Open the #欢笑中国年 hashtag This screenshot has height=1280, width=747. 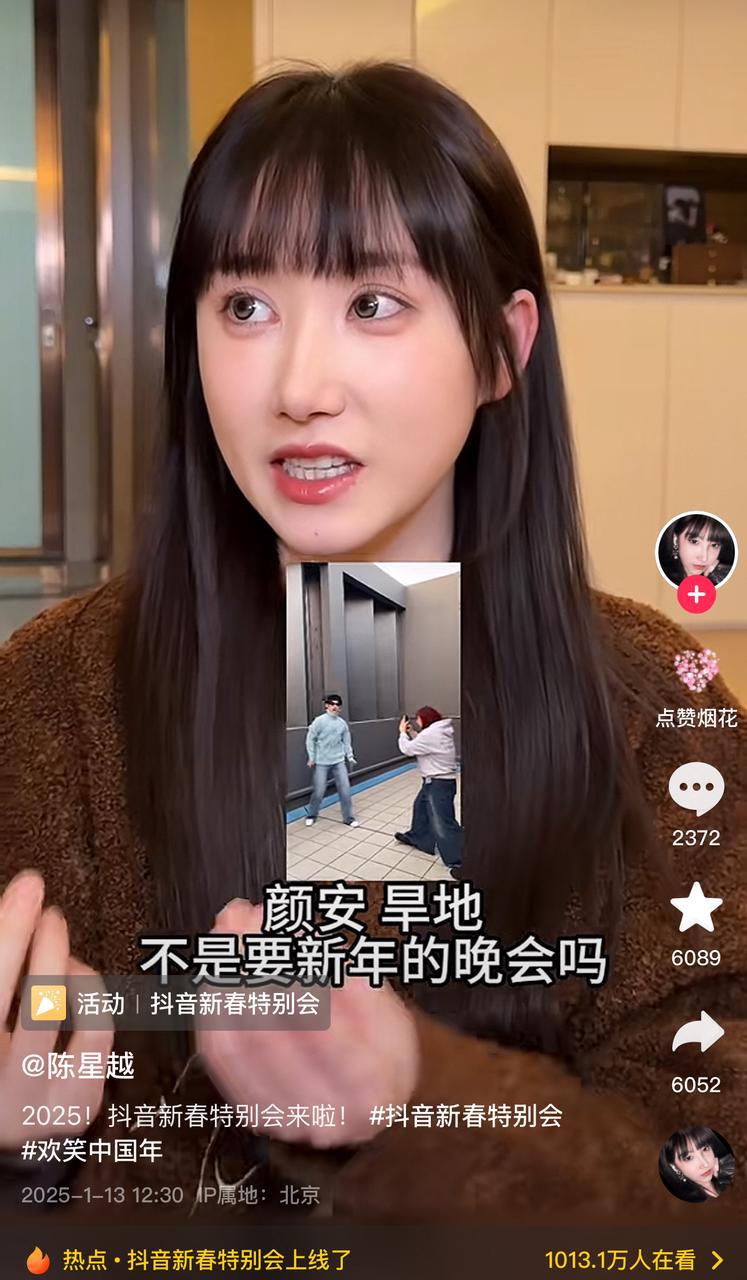click(x=92, y=1150)
